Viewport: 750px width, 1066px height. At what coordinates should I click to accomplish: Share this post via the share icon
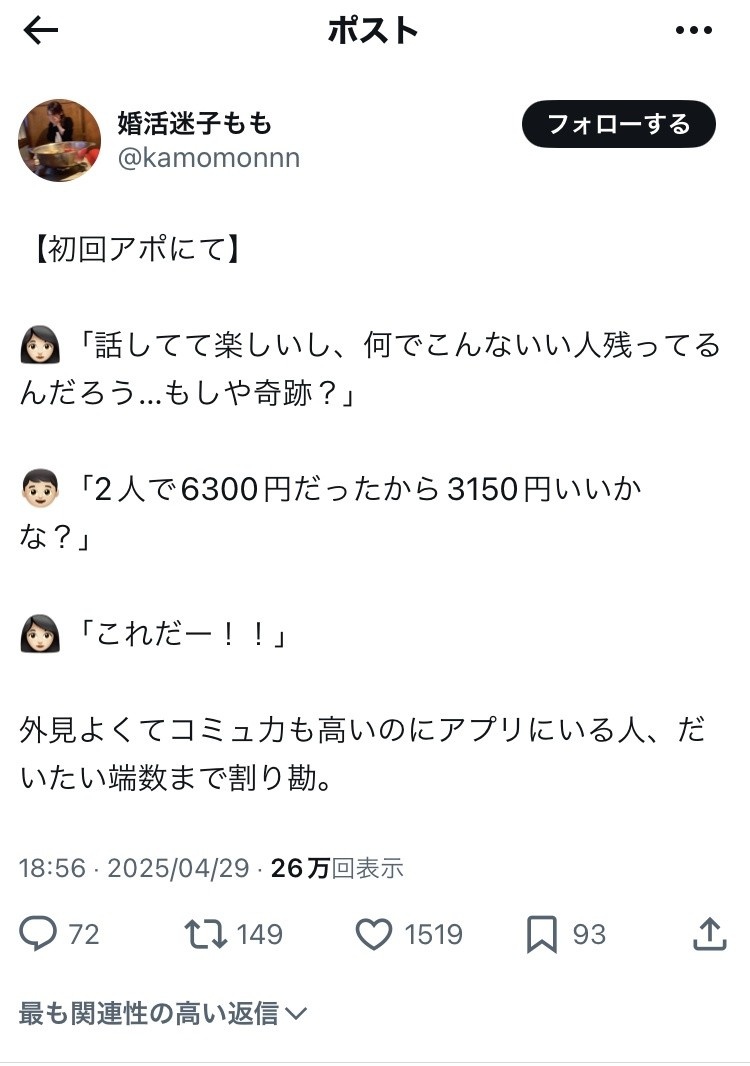708,934
